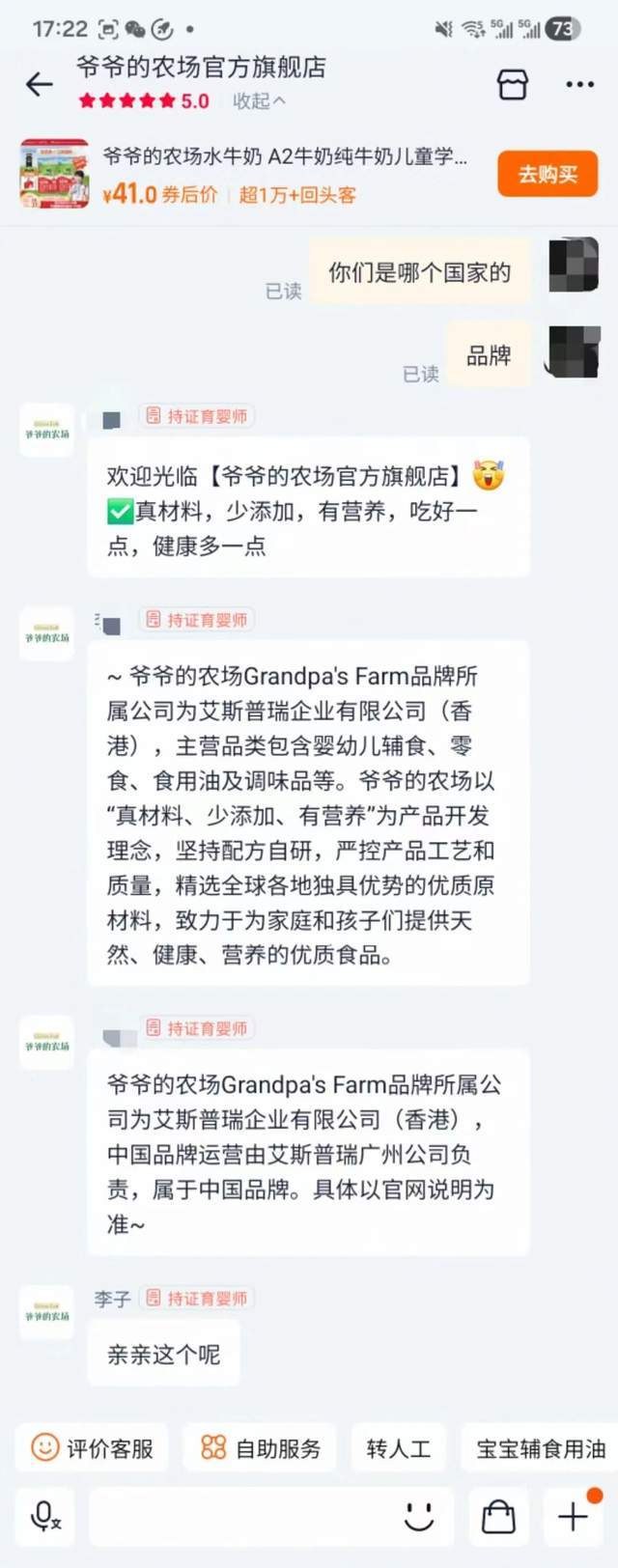Select the 评价客服 chip
The height and width of the screenshot is (1568, 618).
93,1448
